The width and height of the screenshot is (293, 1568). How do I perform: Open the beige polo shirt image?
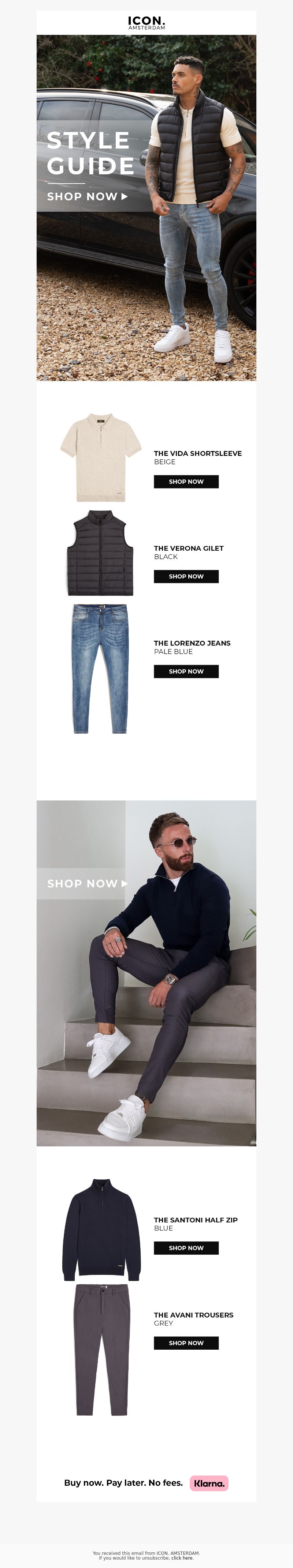pyautogui.click(x=100, y=458)
